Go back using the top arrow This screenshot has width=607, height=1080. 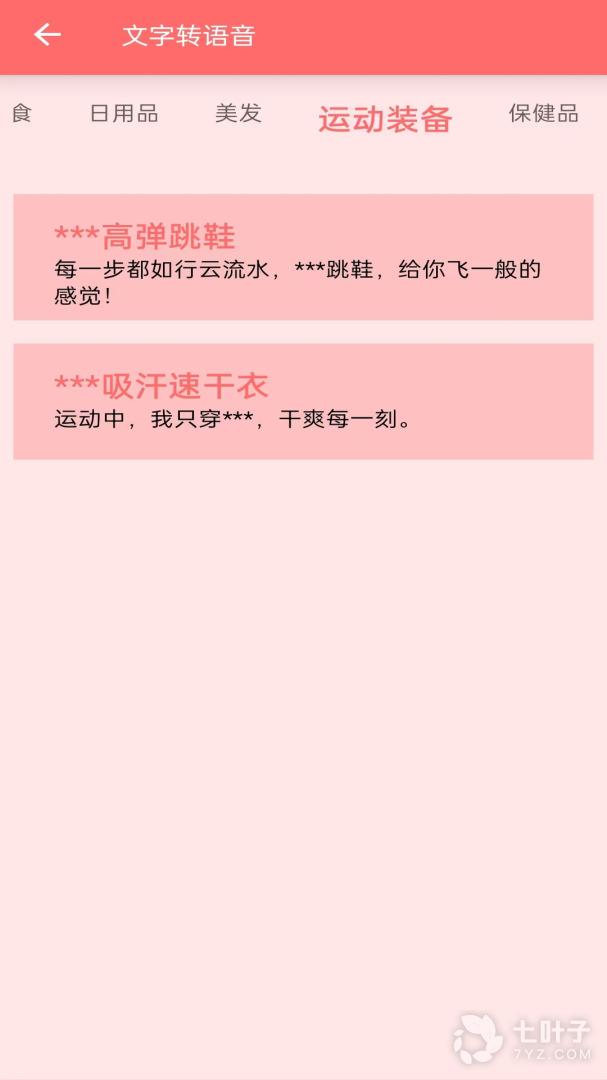tap(47, 36)
